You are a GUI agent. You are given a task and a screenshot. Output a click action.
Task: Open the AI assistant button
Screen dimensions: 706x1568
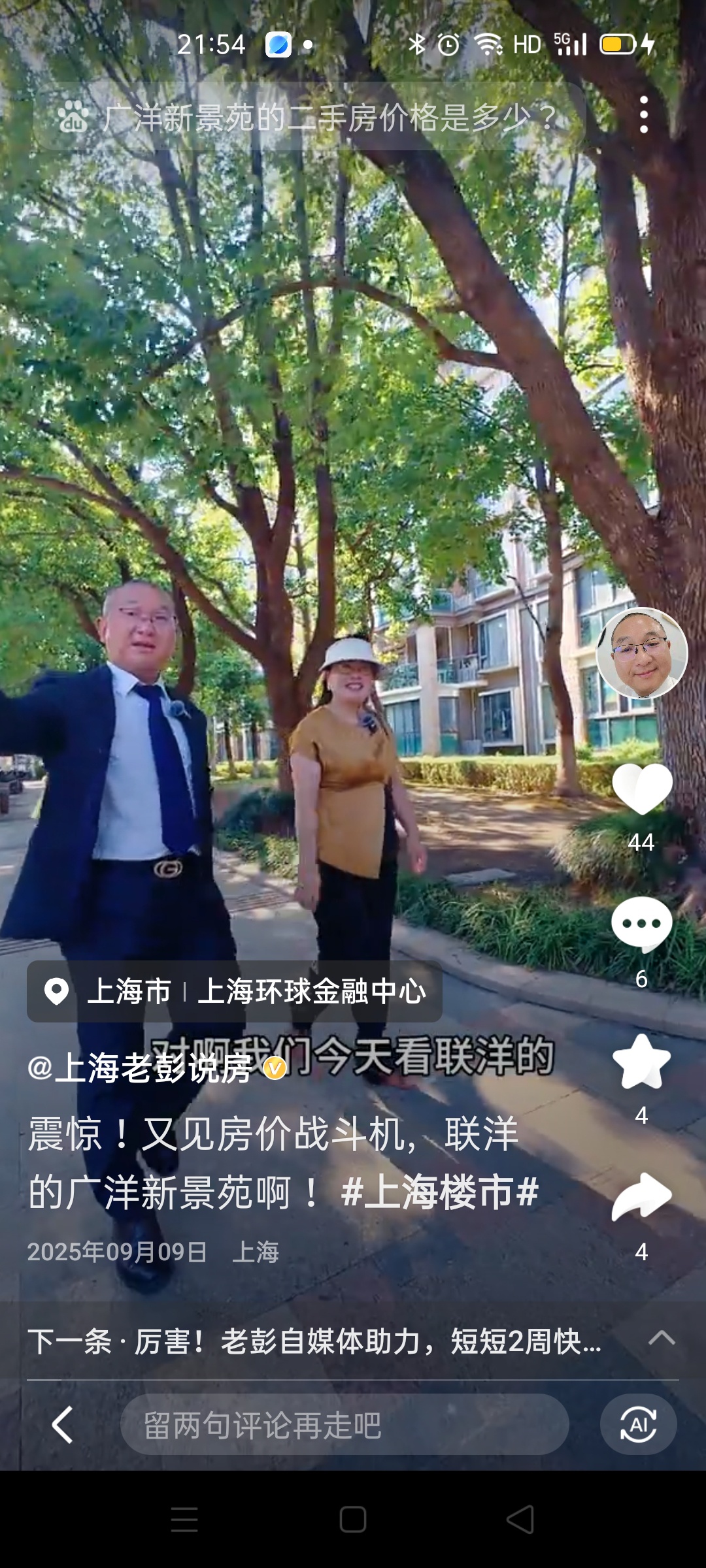(638, 1424)
